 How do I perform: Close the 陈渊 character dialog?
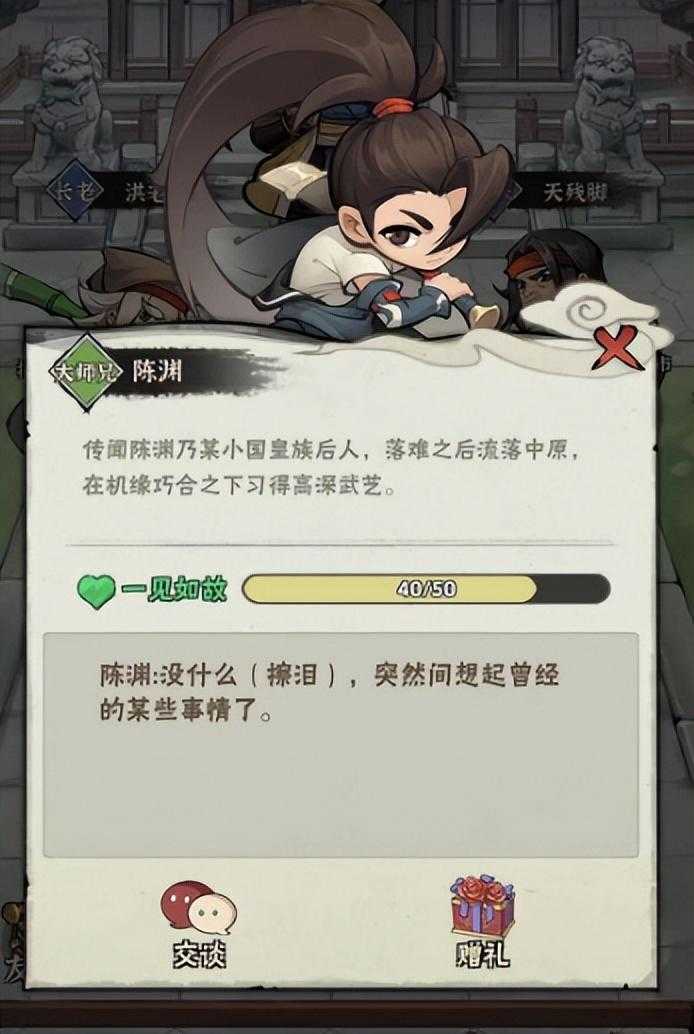620,349
